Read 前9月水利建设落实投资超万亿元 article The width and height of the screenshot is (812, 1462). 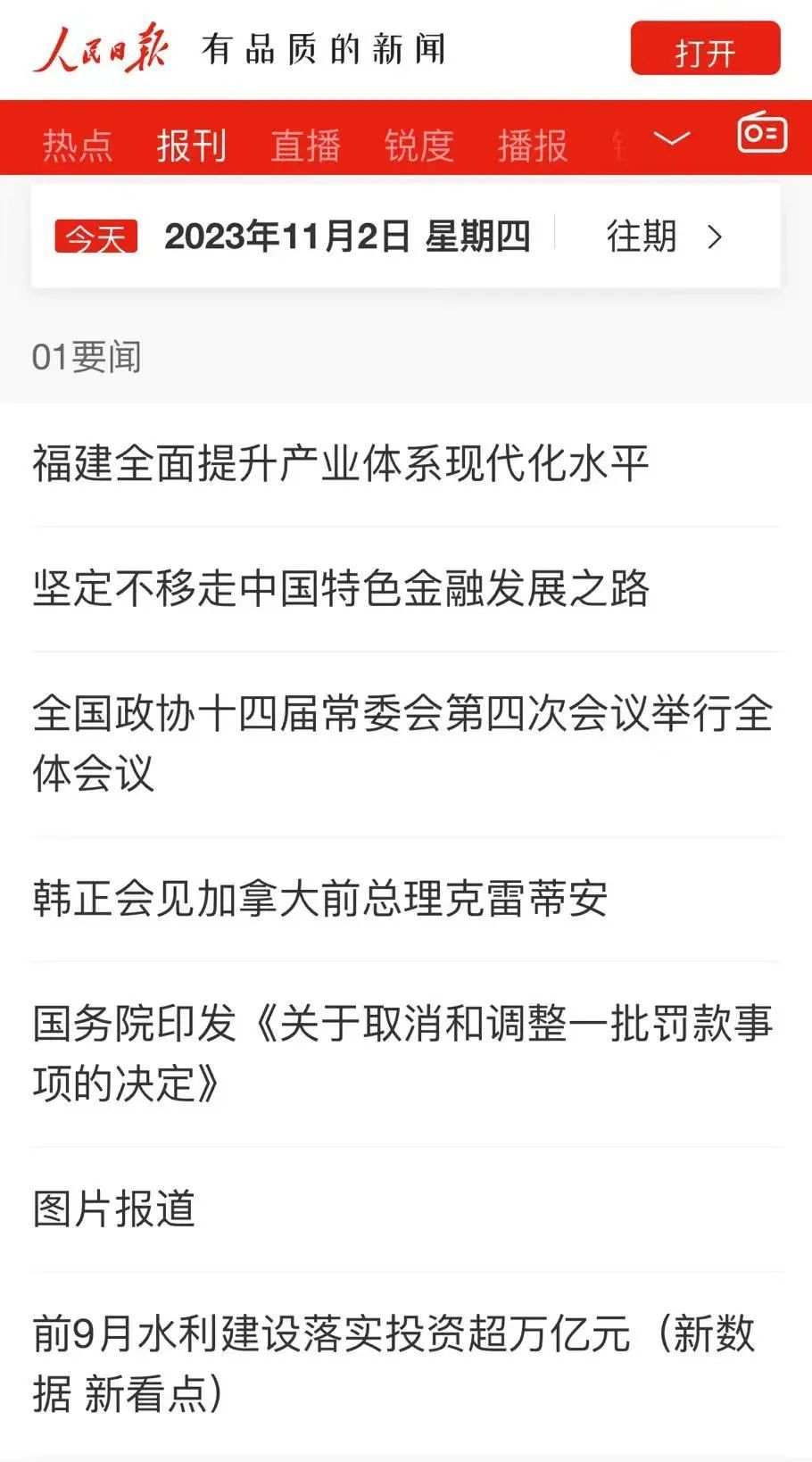tap(393, 1363)
